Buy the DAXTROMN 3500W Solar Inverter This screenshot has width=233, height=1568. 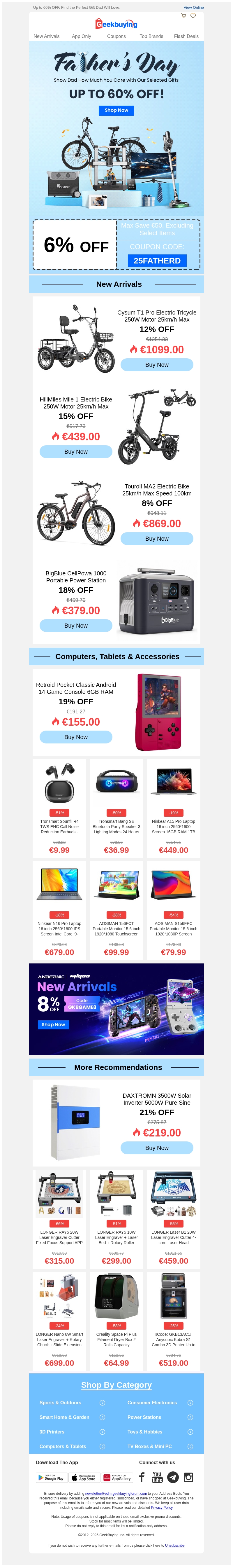pyautogui.click(x=156, y=1147)
